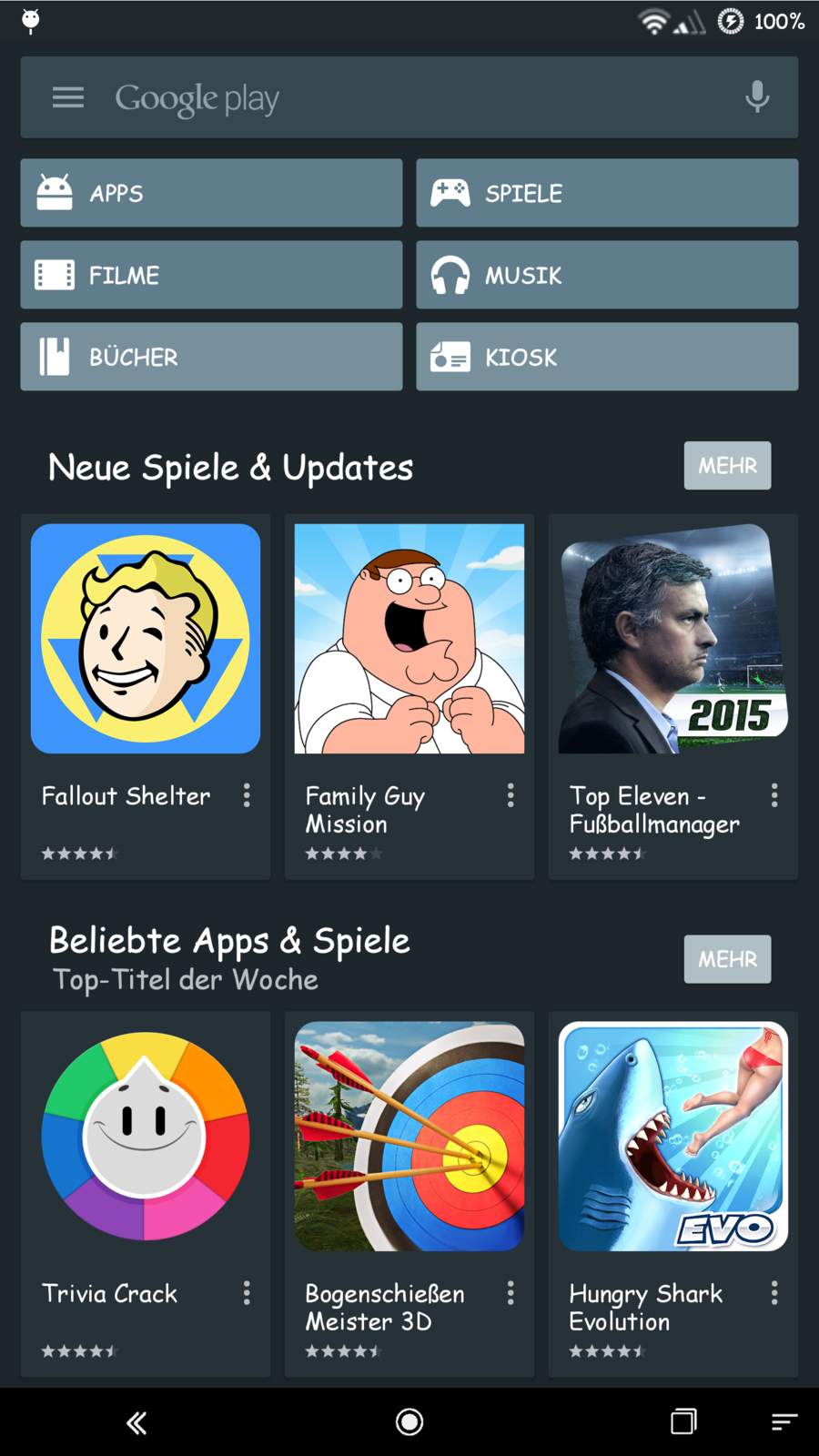819x1456 pixels.
Task: Open the Trivia Crack card
Action: (x=146, y=1137)
